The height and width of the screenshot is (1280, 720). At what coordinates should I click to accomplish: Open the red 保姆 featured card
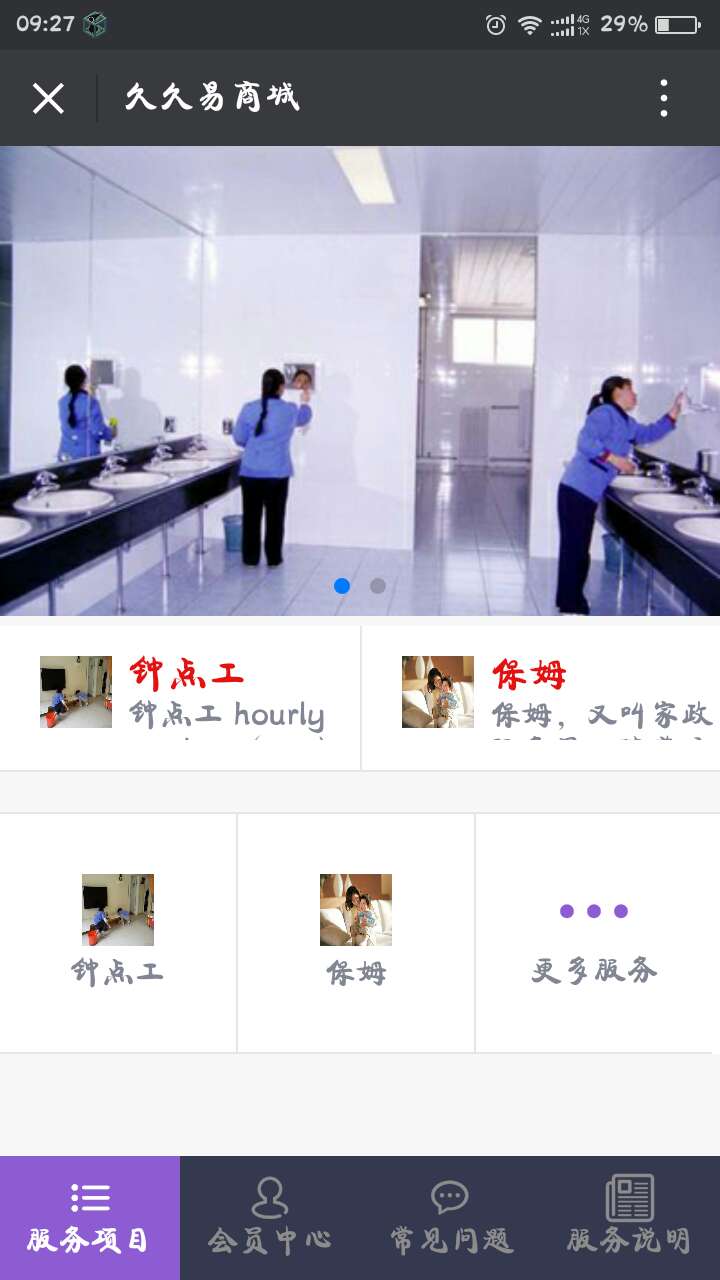[x=541, y=697]
